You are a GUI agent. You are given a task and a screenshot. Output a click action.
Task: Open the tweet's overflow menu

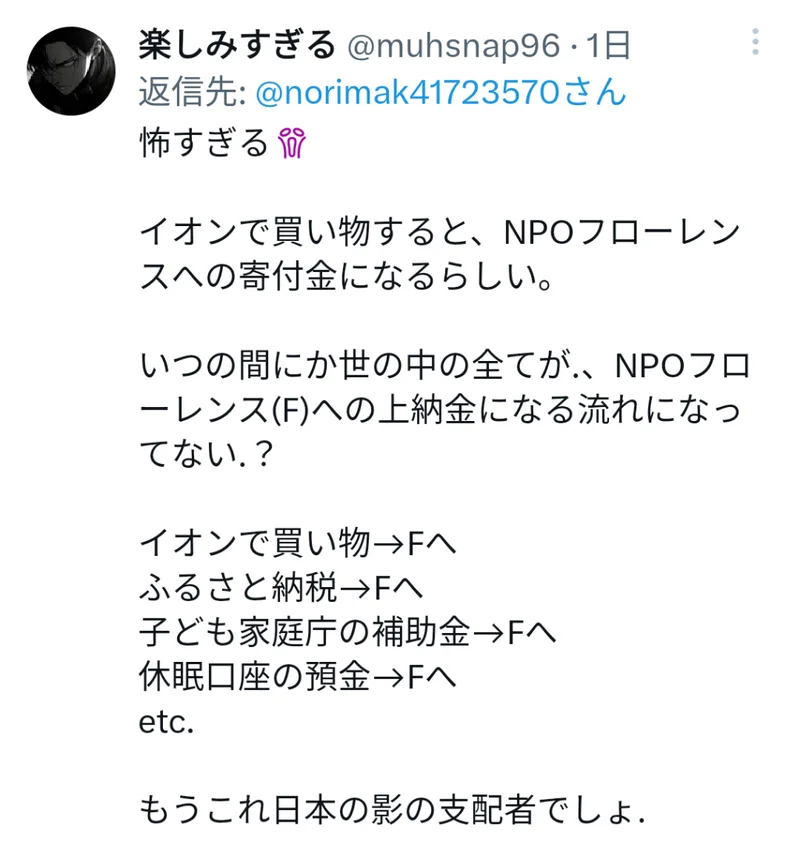coord(755,42)
